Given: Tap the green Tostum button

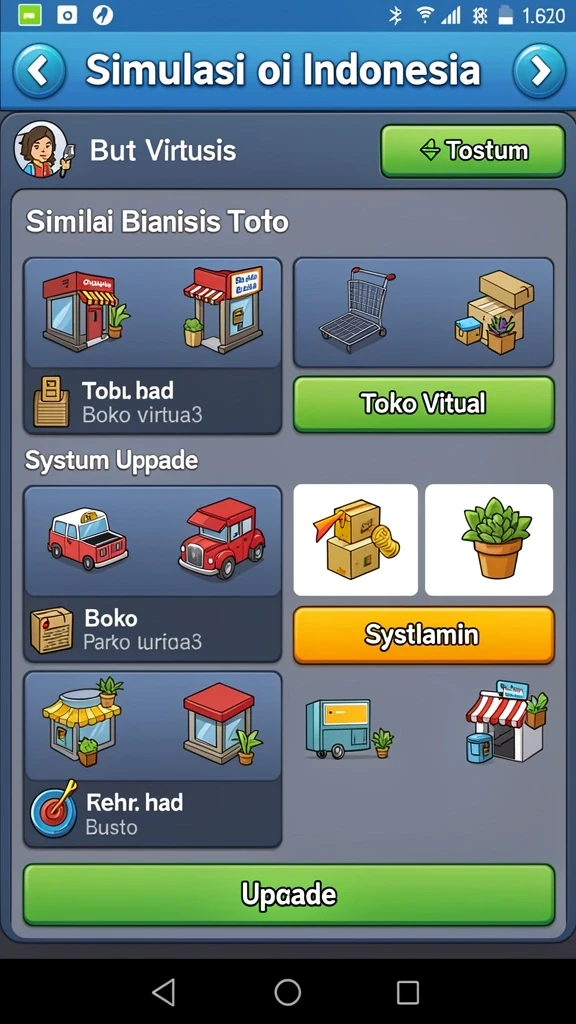Looking at the screenshot, I should [473, 151].
